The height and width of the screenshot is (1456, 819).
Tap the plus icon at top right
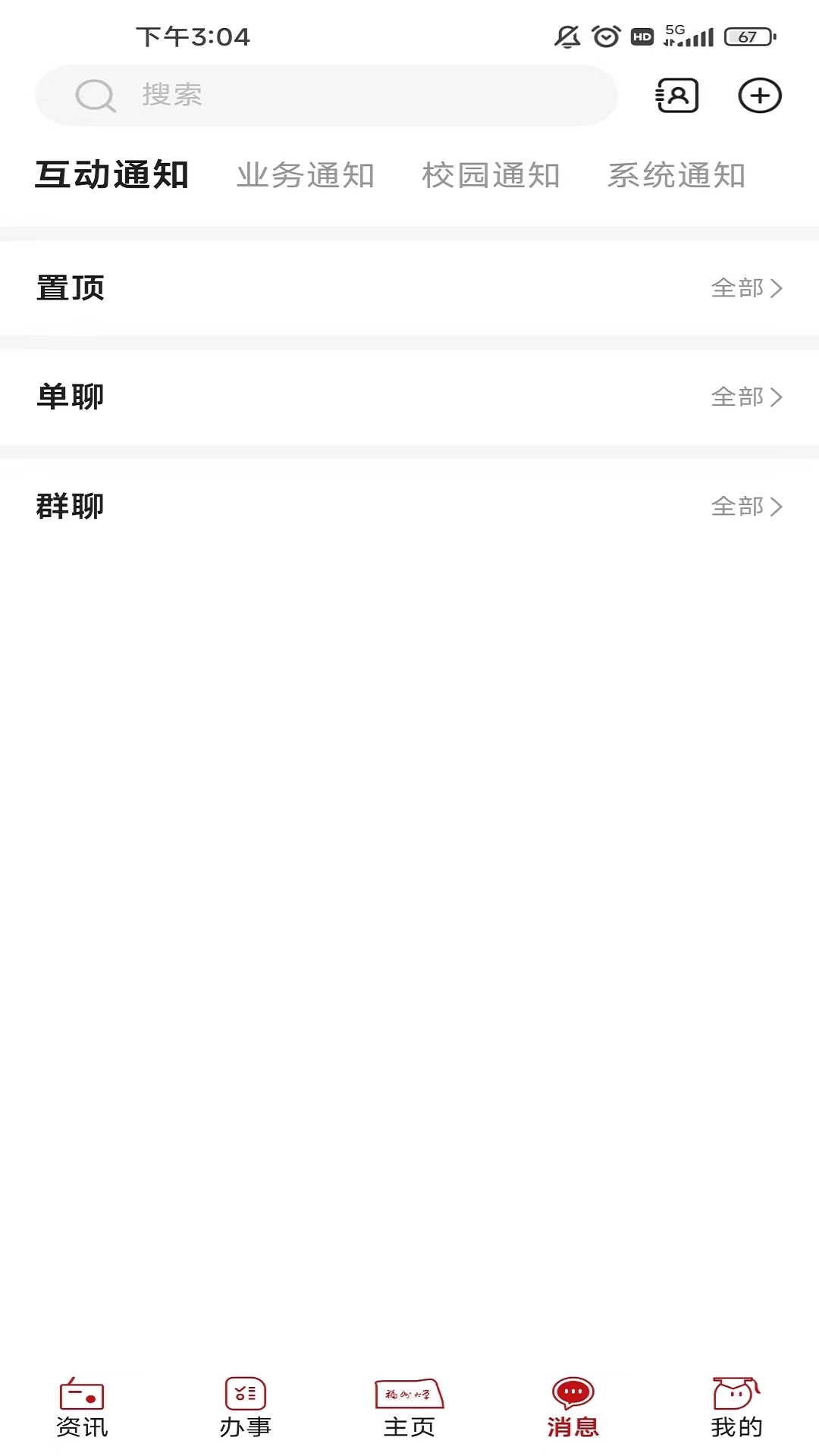tap(761, 96)
